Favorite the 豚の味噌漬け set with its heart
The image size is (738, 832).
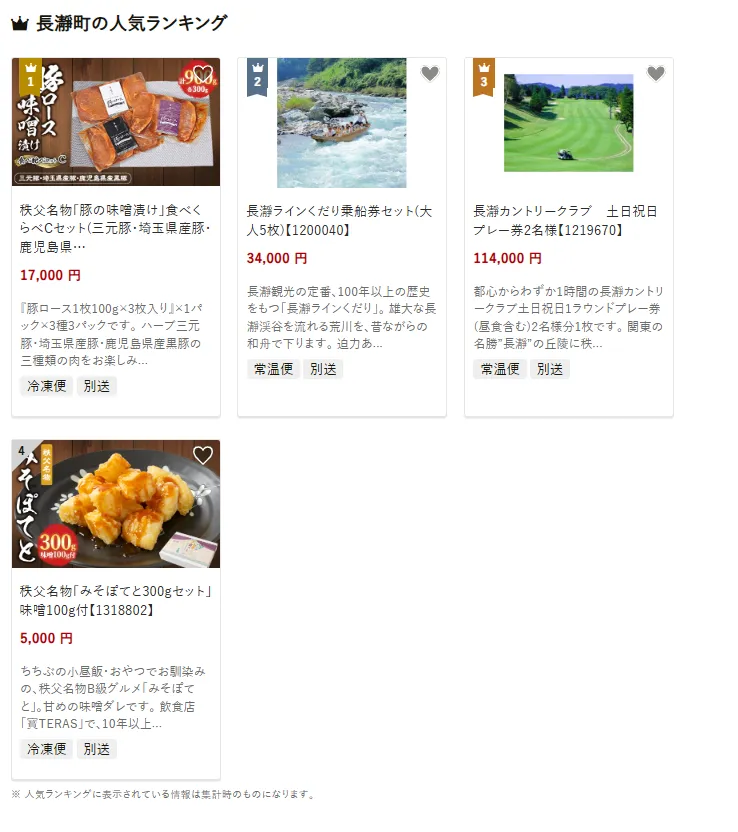tap(203, 74)
